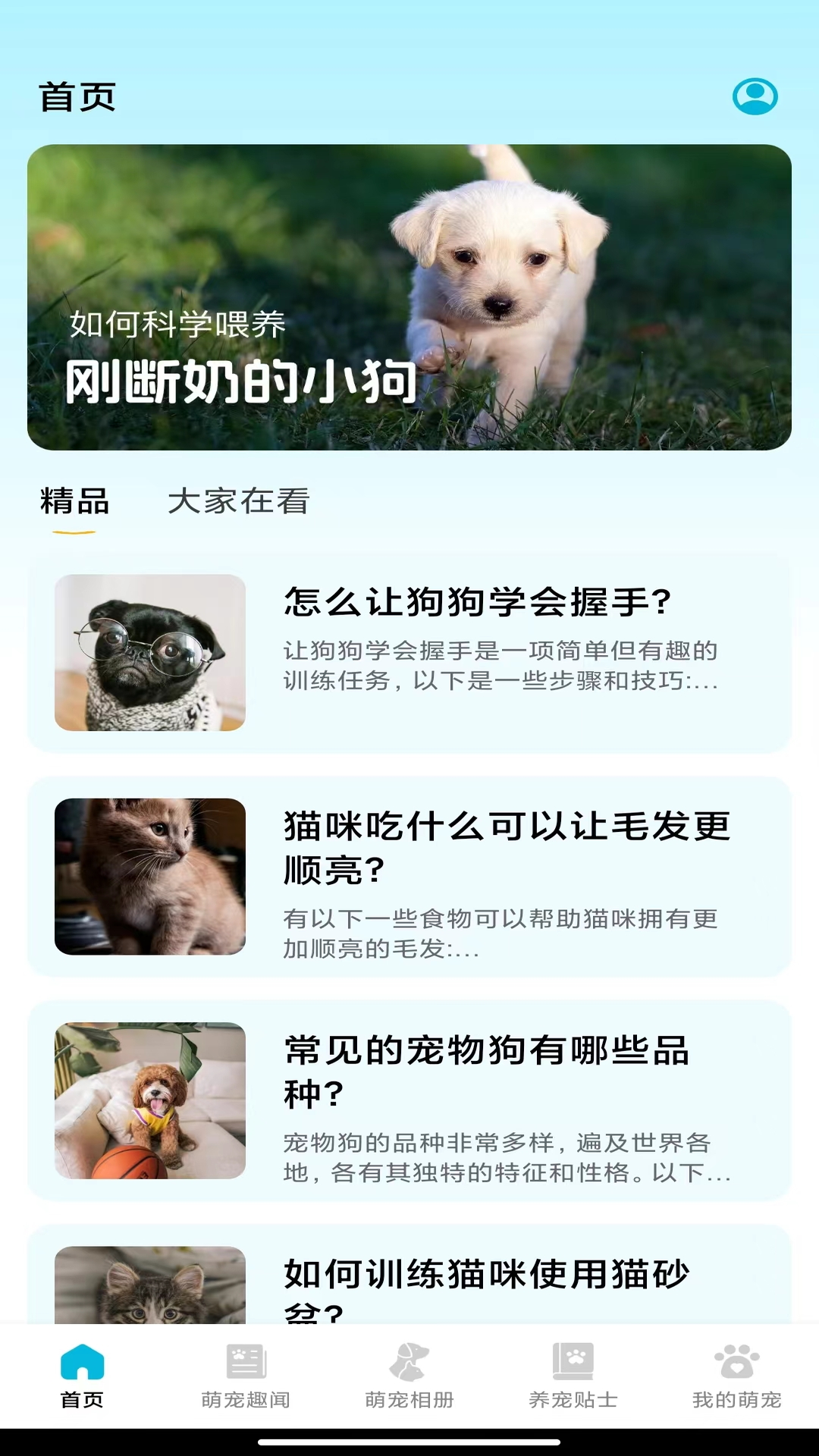Open article 如何训练猫咪使用猫砂盆
The image size is (819, 1456).
pos(409,1282)
